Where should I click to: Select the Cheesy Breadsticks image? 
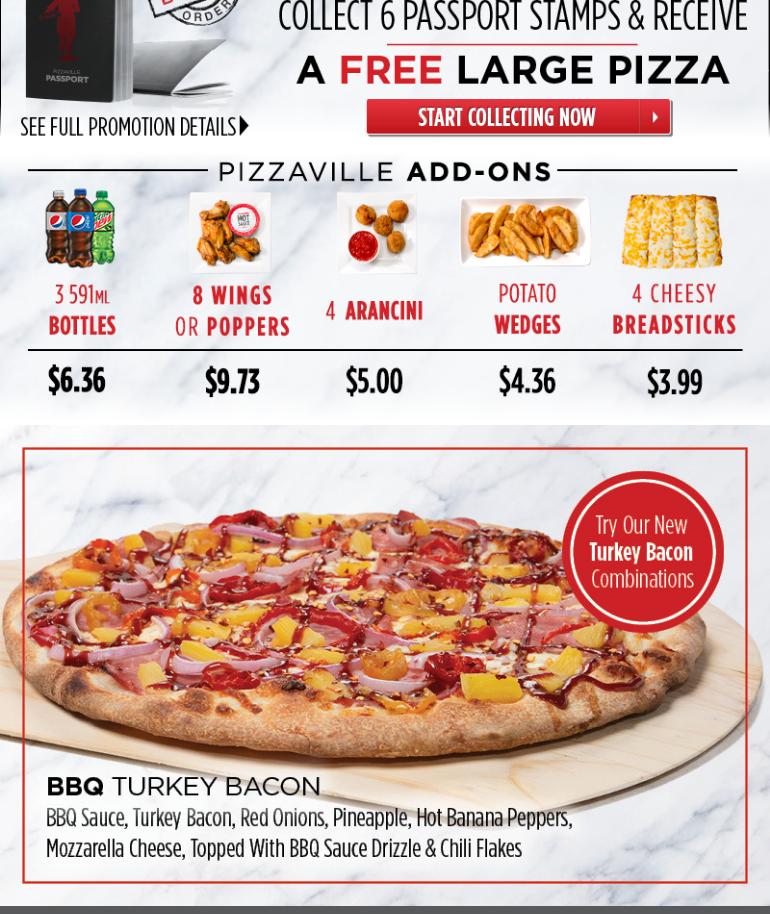pyautogui.click(x=673, y=230)
